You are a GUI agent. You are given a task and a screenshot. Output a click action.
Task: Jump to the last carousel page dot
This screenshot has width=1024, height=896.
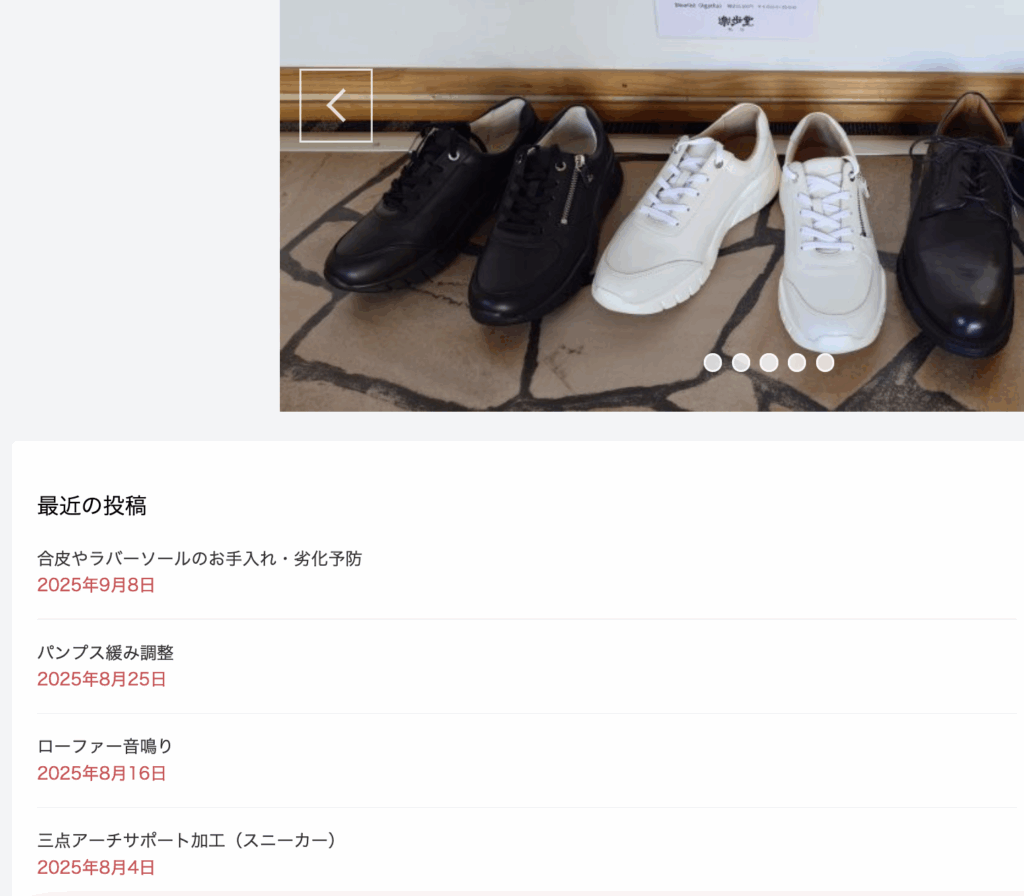825,363
